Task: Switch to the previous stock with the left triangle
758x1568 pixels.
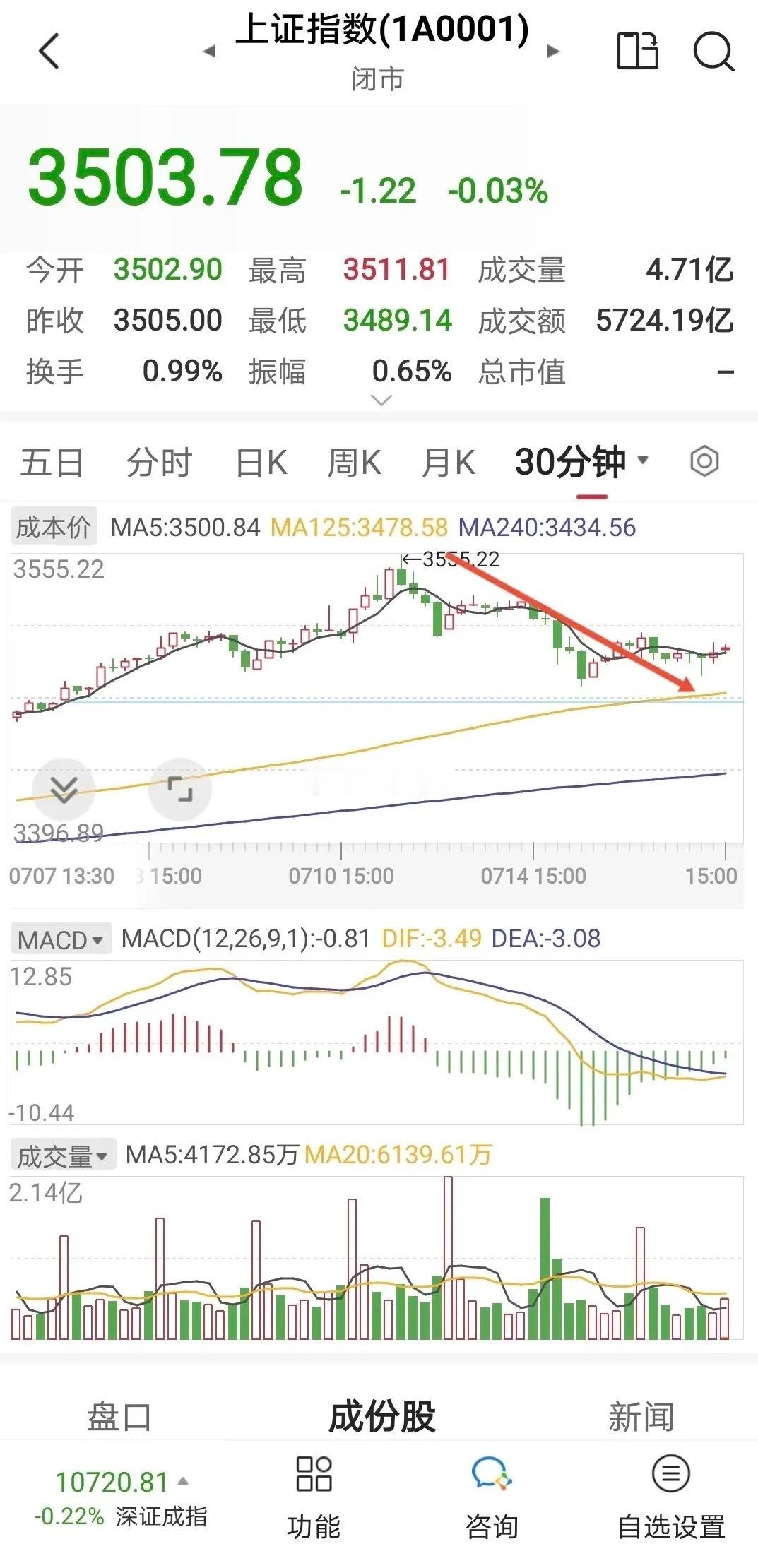Action: [x=209, y=51]
